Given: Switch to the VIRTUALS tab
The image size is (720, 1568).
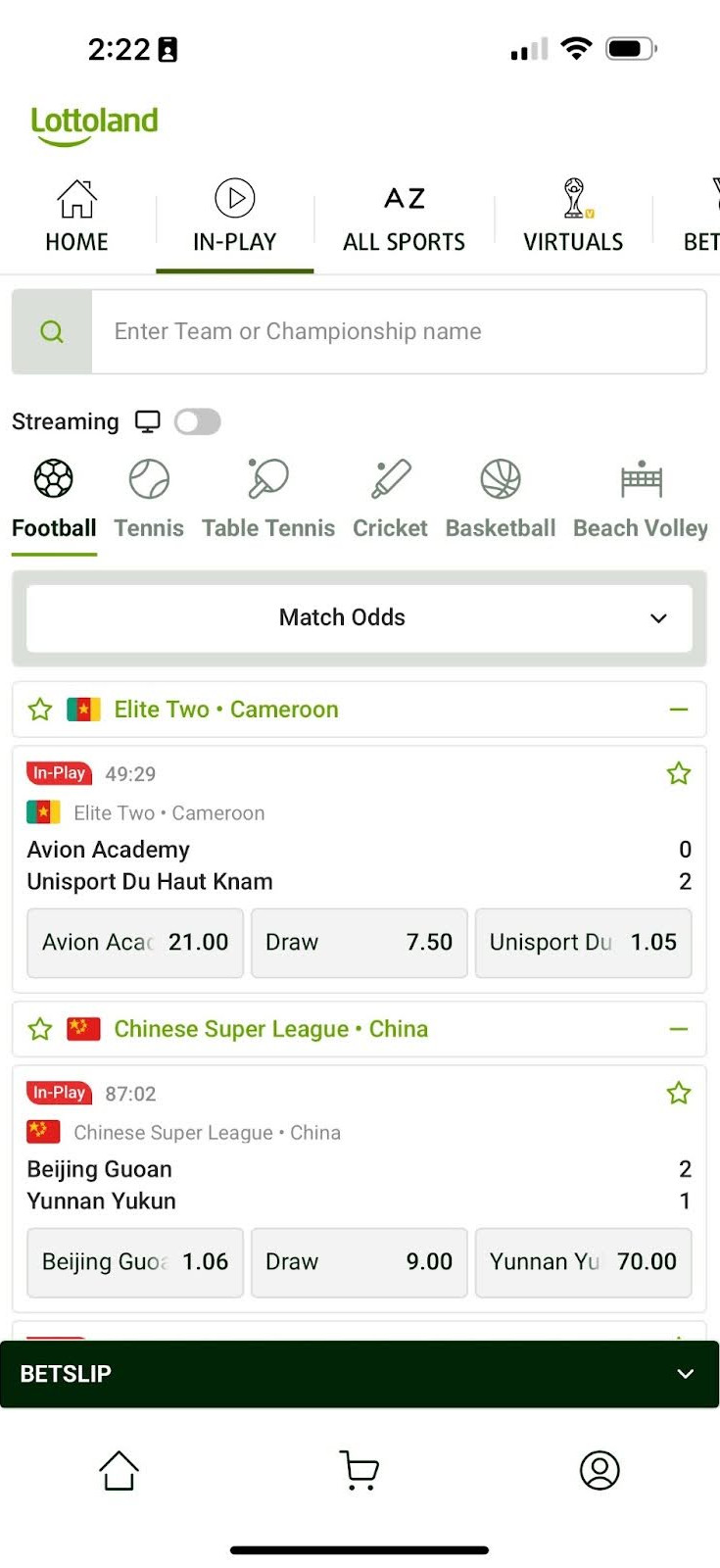Looking at the screenshot, I should tap(573, 218).
